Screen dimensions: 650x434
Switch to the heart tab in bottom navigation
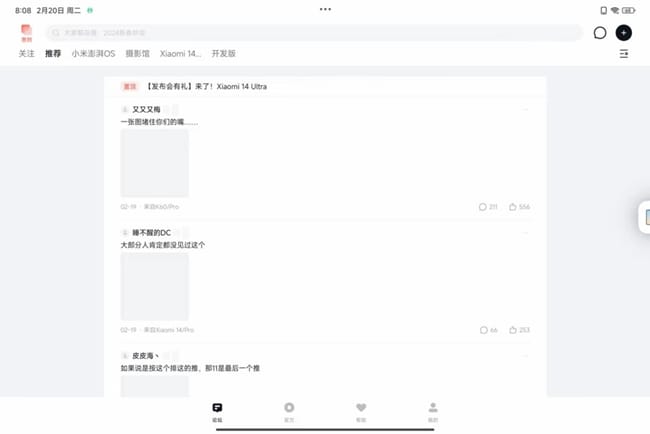point(361,410)
